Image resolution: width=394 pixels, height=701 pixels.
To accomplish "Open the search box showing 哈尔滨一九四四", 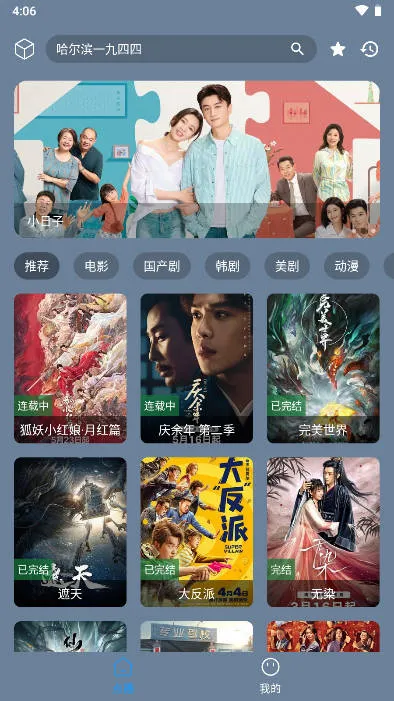I will pos(181,49).
